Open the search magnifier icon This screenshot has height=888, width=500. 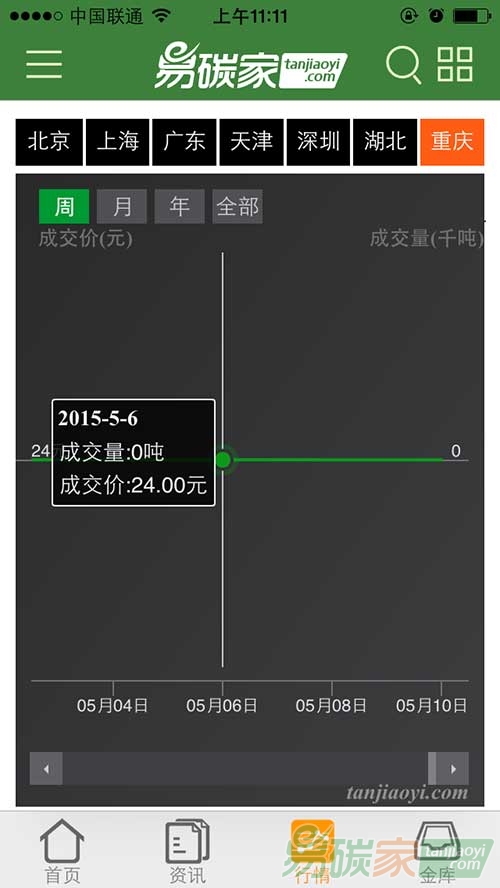pos(403,64)
